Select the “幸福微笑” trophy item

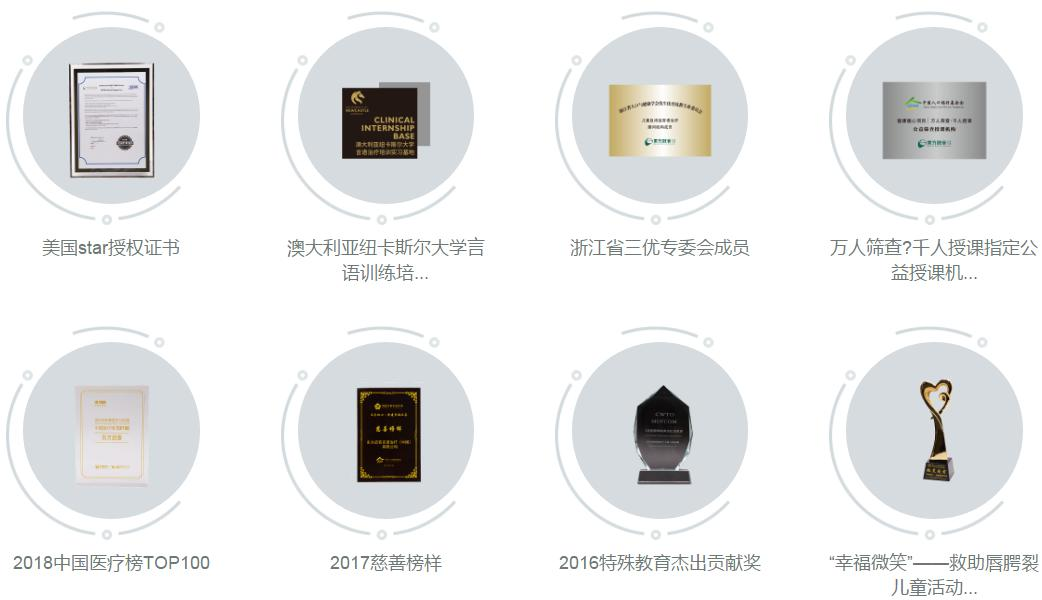[934, 432]
